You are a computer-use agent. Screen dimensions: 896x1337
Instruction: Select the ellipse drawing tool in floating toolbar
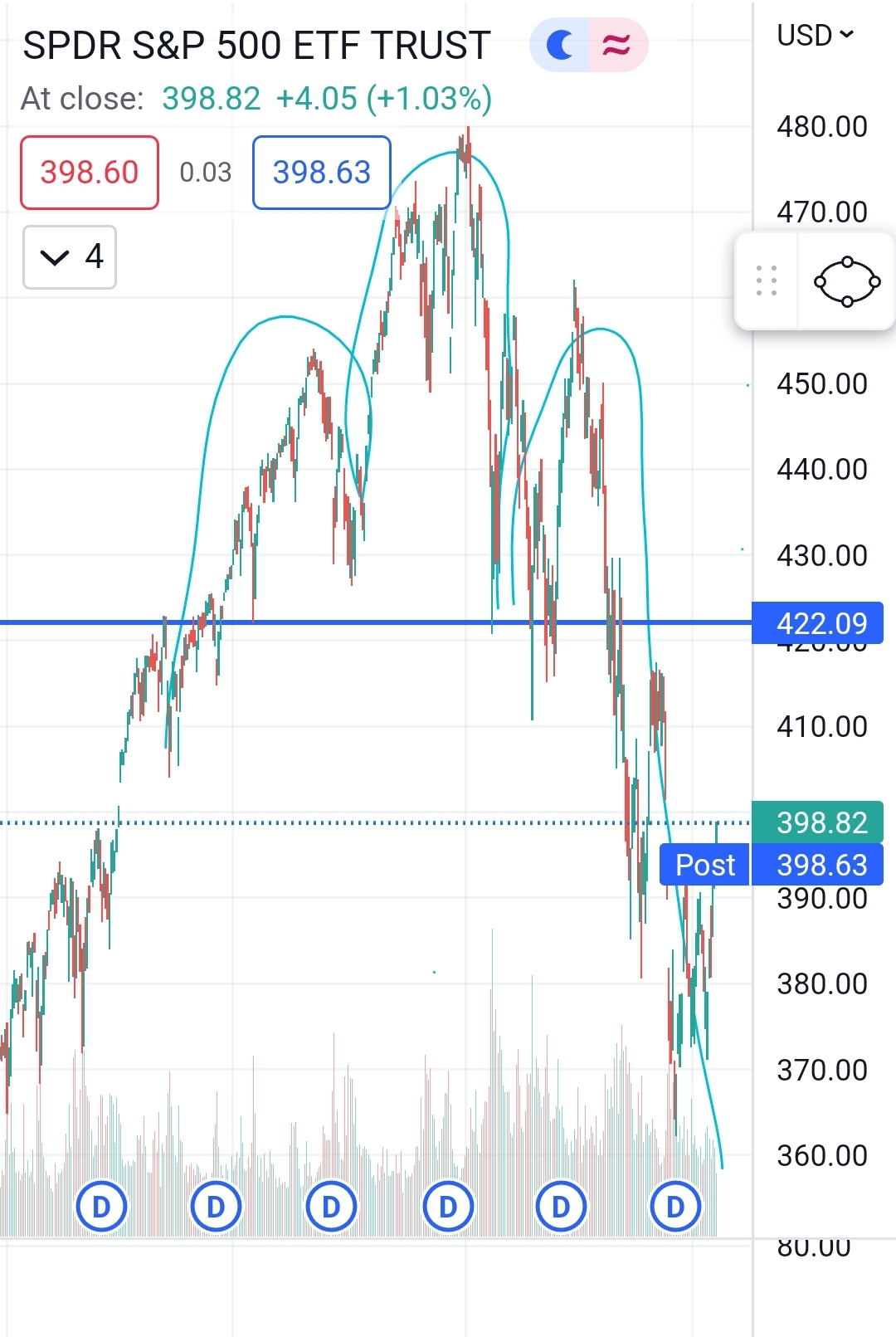[x=846, y=281]
